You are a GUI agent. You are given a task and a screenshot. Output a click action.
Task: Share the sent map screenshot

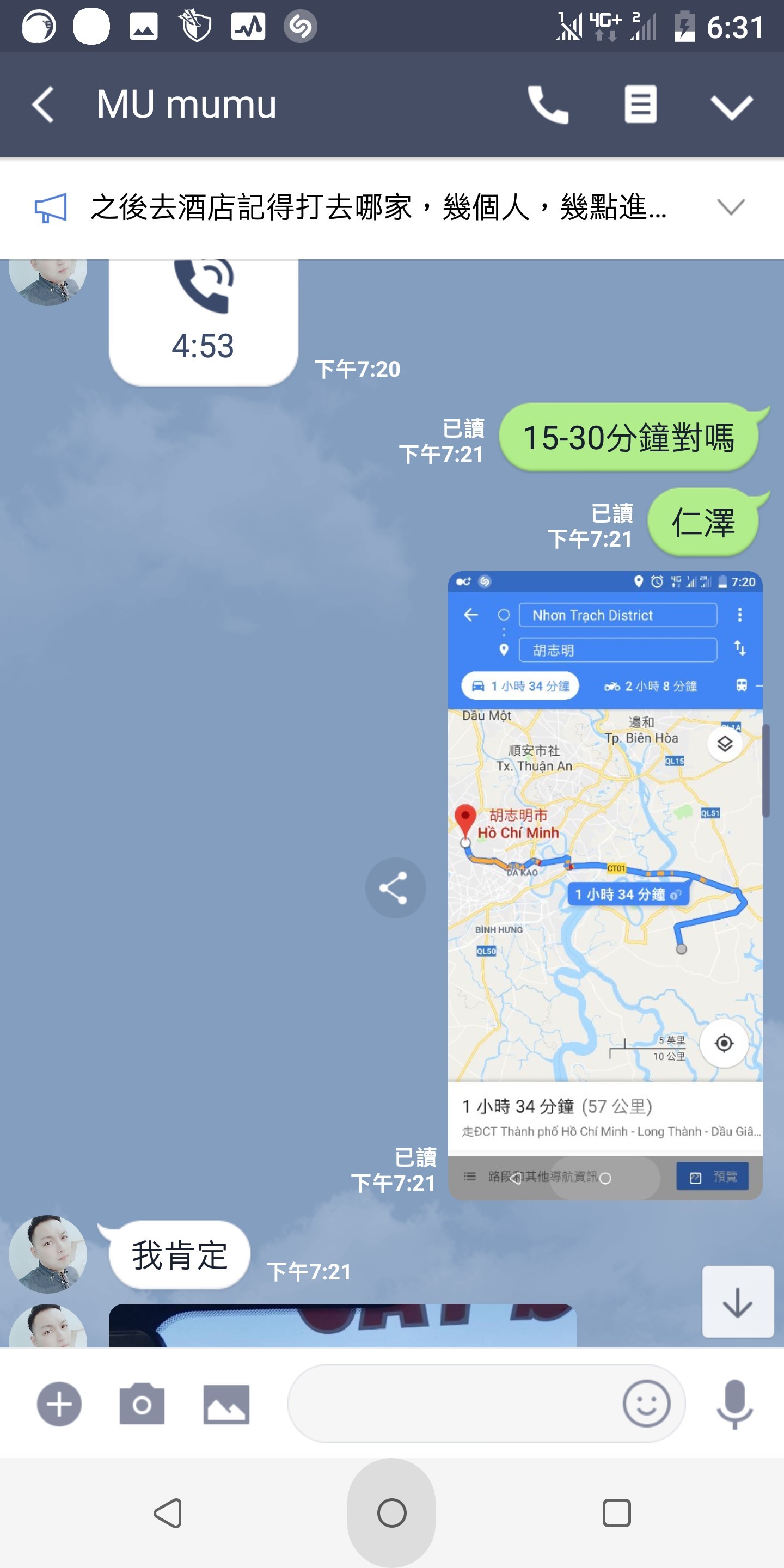(395, 887)
